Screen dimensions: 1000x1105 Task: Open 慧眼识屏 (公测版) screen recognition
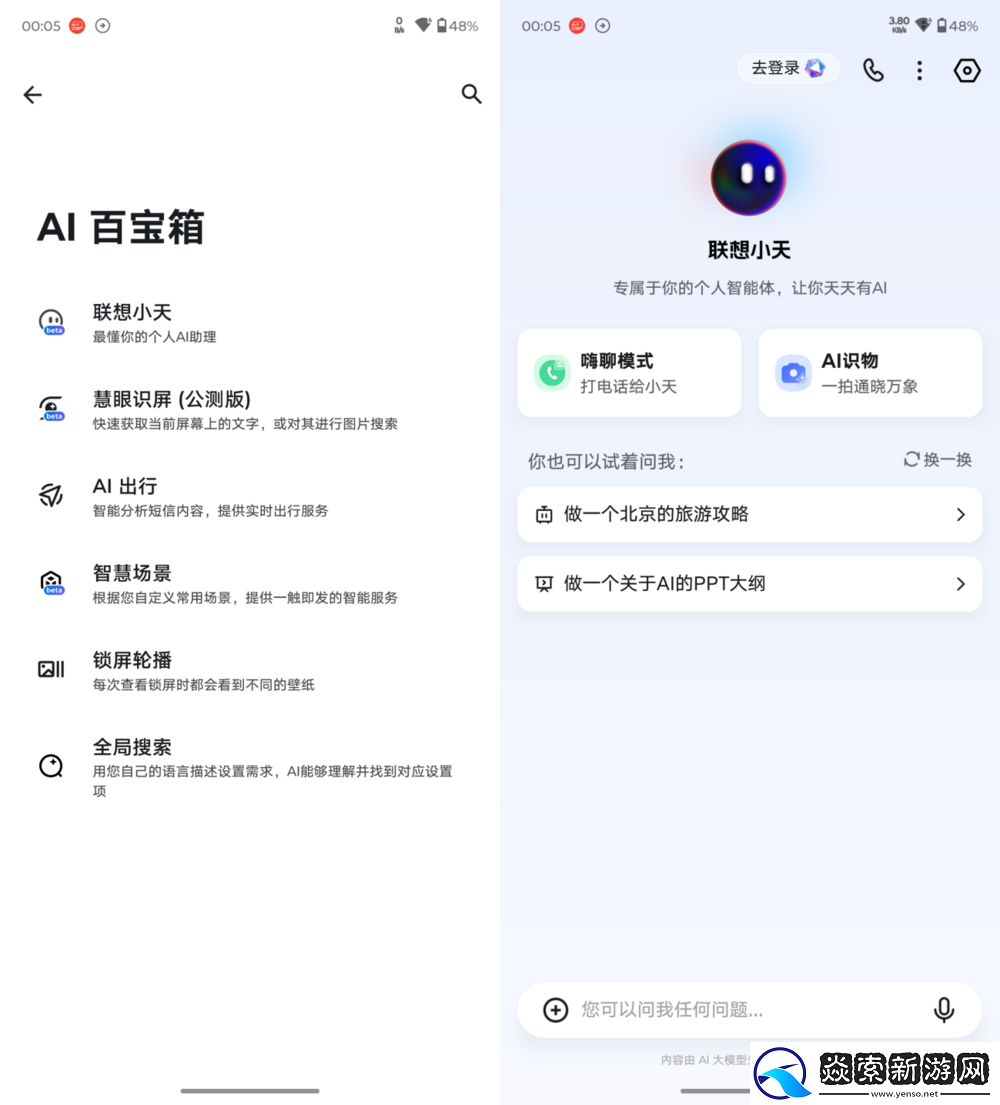pyautogui.click(x=51, y=407)
